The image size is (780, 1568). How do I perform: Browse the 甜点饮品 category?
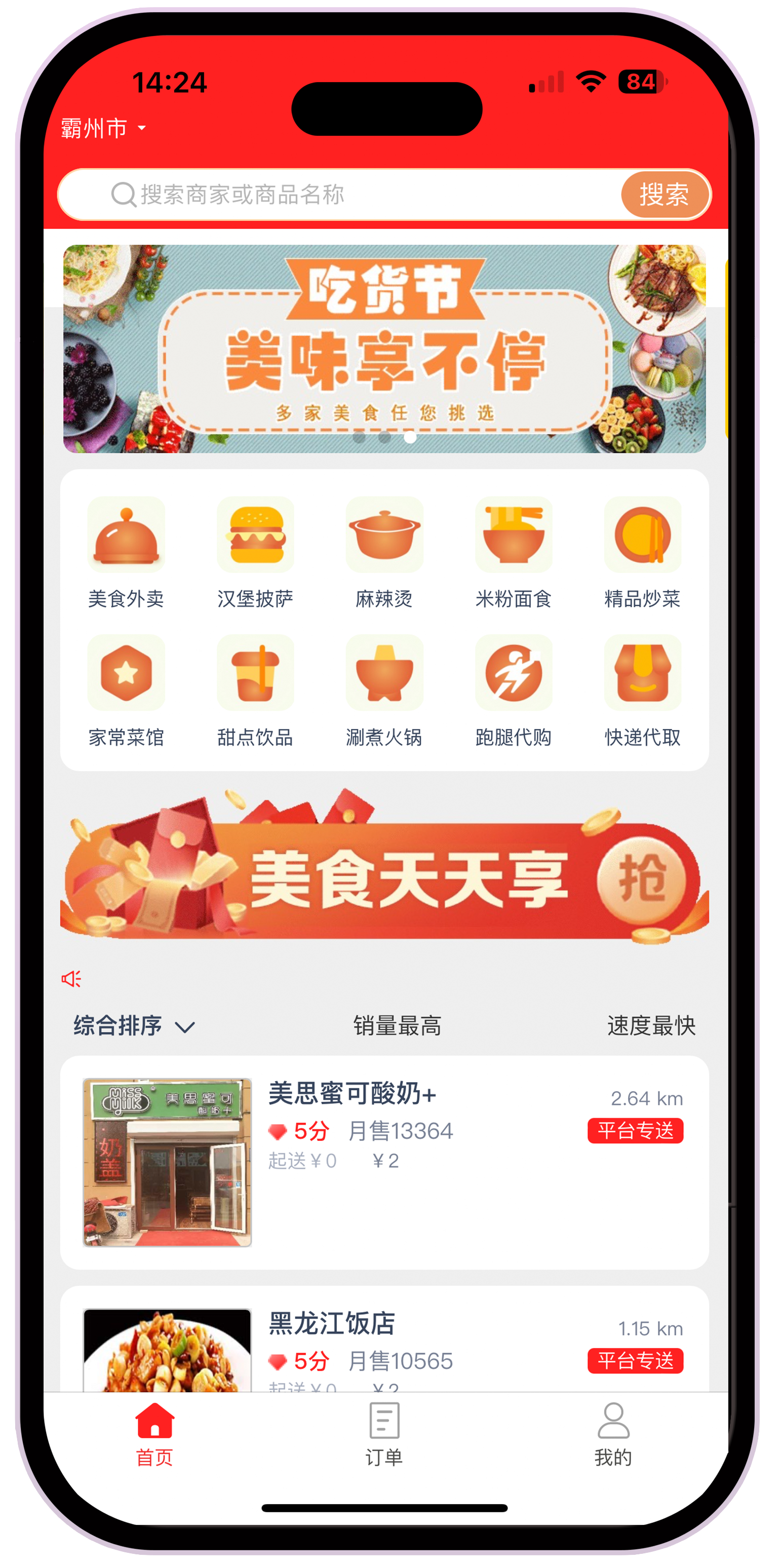click(x=255, y=690)
